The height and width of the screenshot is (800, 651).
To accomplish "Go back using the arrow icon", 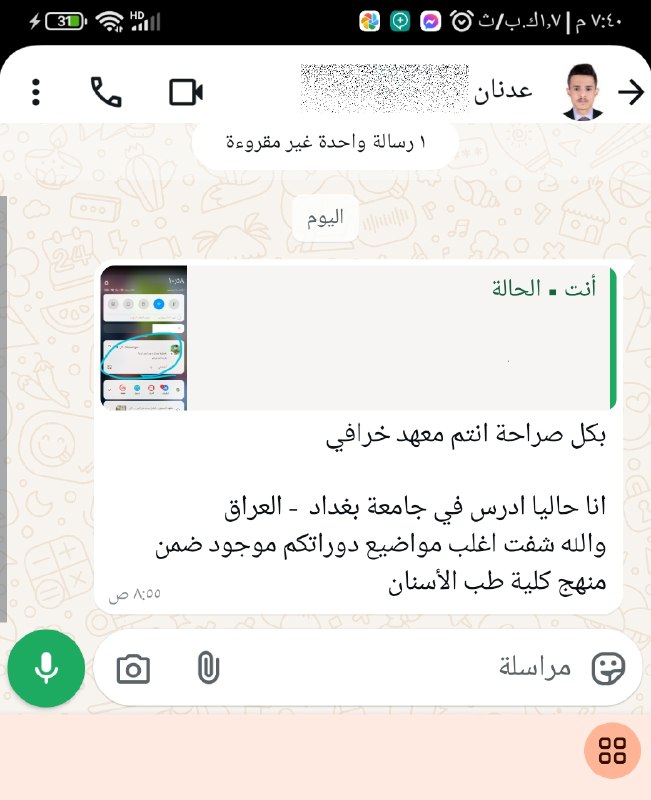I will pos(630,93).
